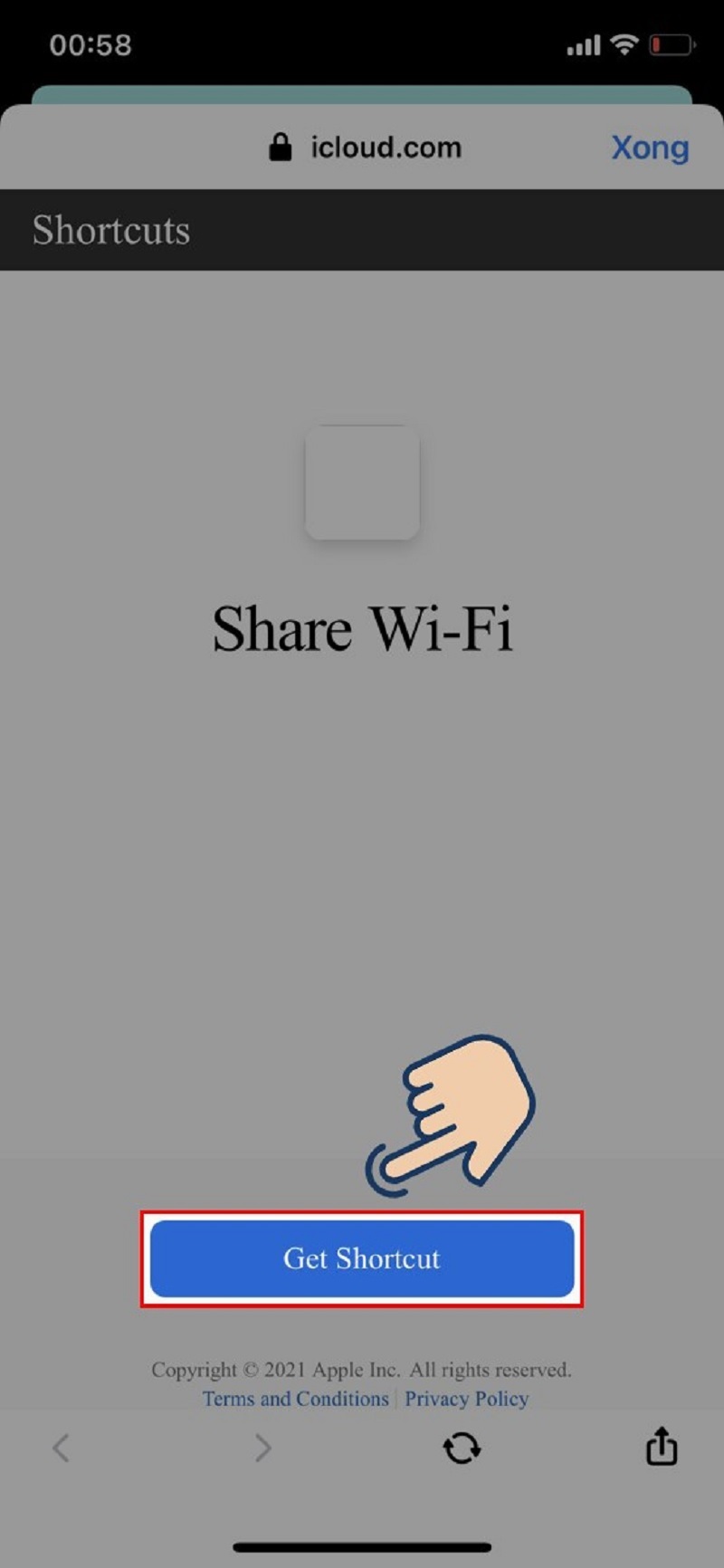Tap the home indicator bar
The height and width of the screenshot is (1568, 724).
pyautogui.click(x=362, y=1545)
